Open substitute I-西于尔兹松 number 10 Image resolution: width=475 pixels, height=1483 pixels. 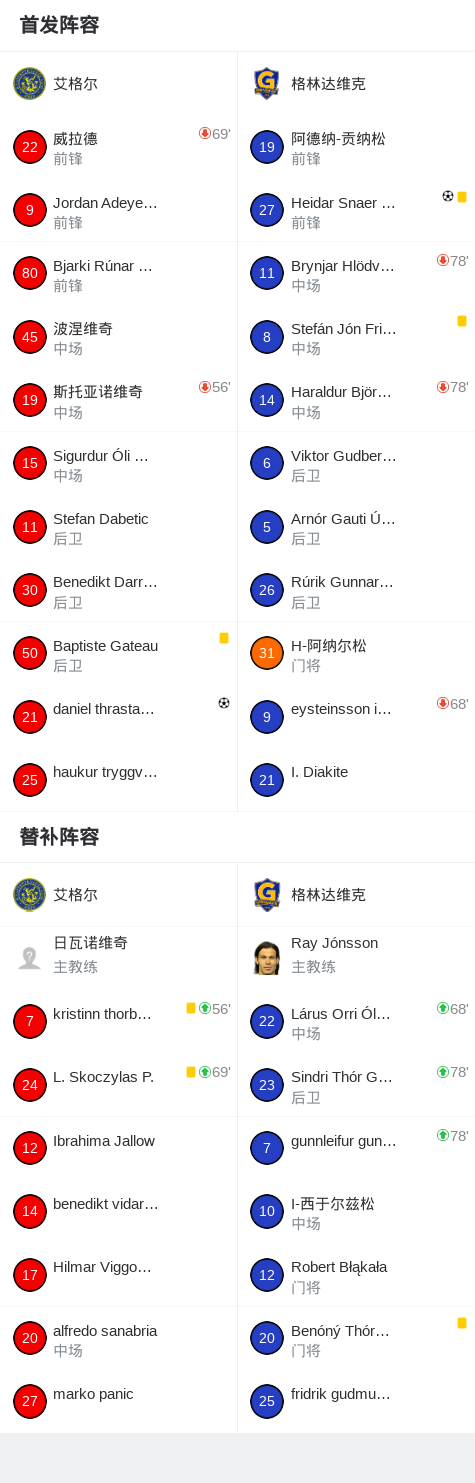356,1212
